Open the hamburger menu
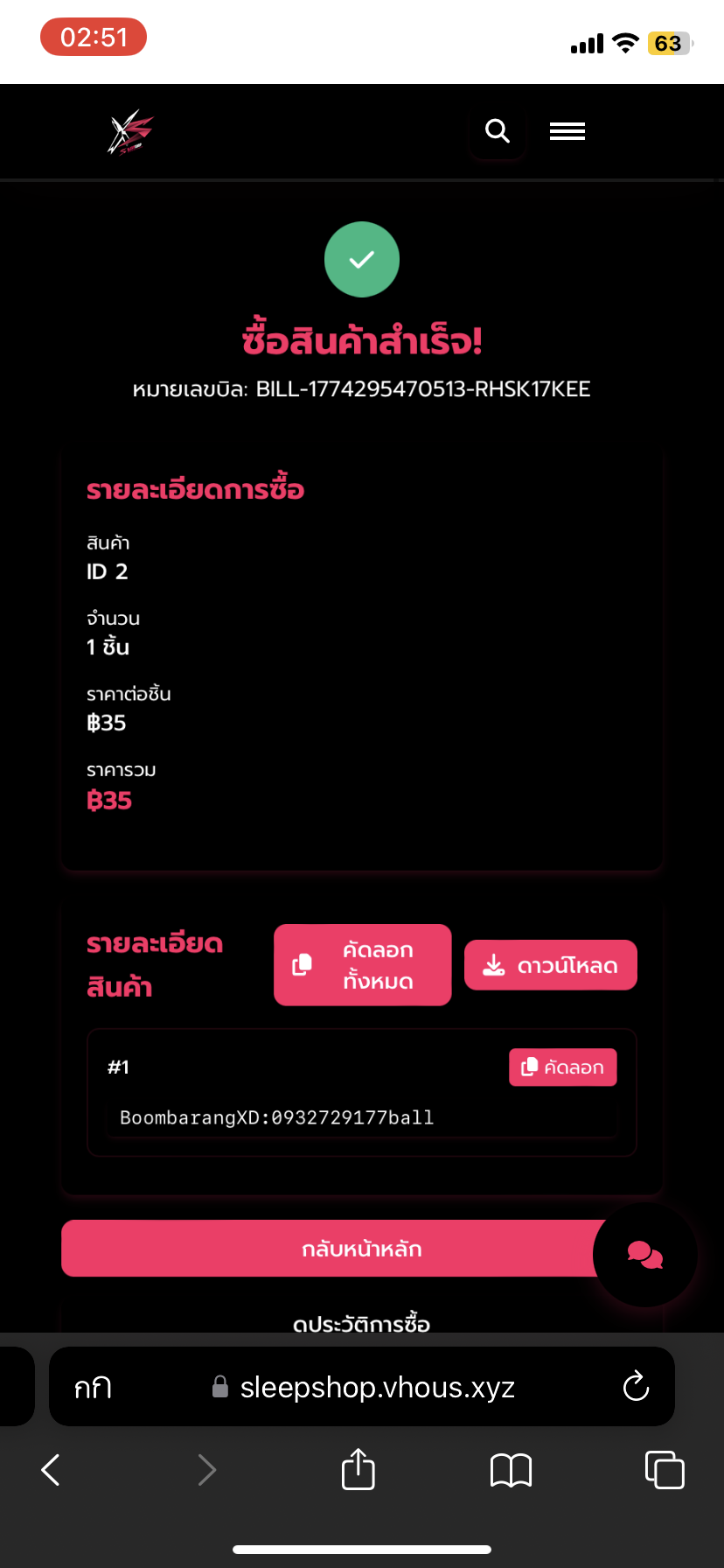Screen dimensions: 724x1568 (x=567, y=131)
